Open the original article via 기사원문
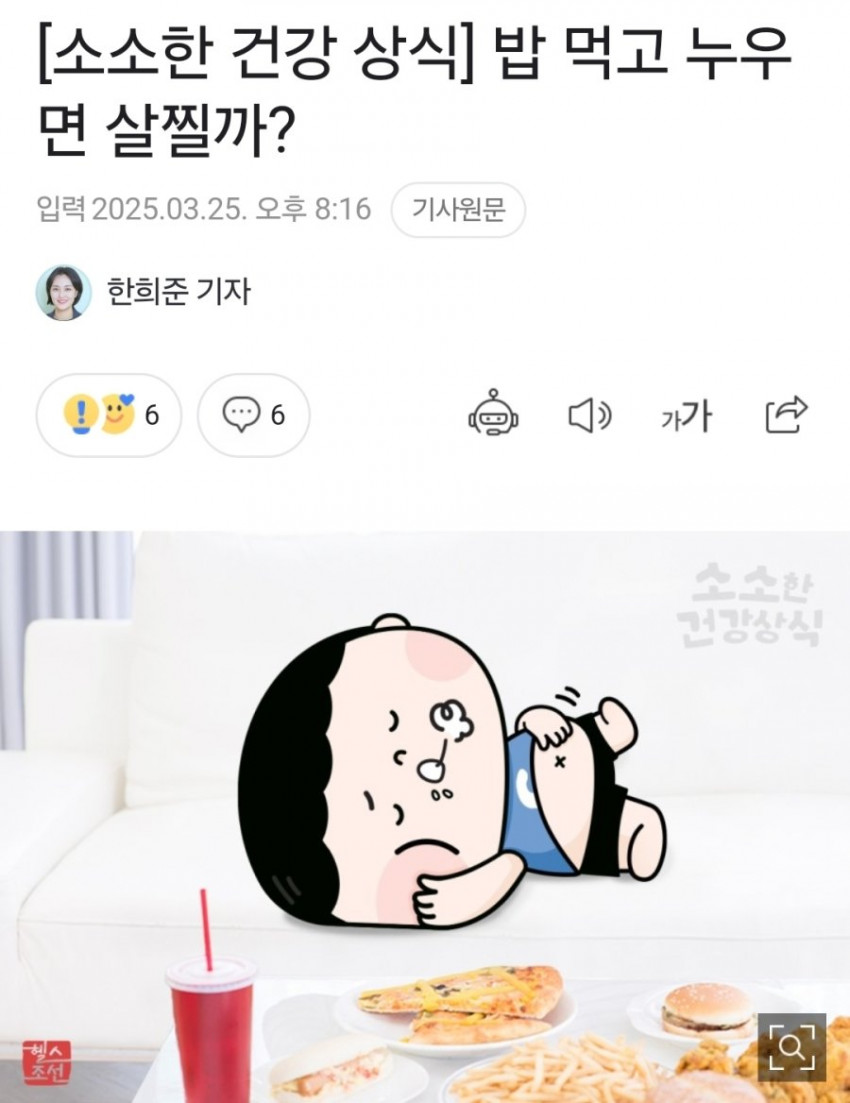This screenshot has height=1103, width=850. click(457, 210)
